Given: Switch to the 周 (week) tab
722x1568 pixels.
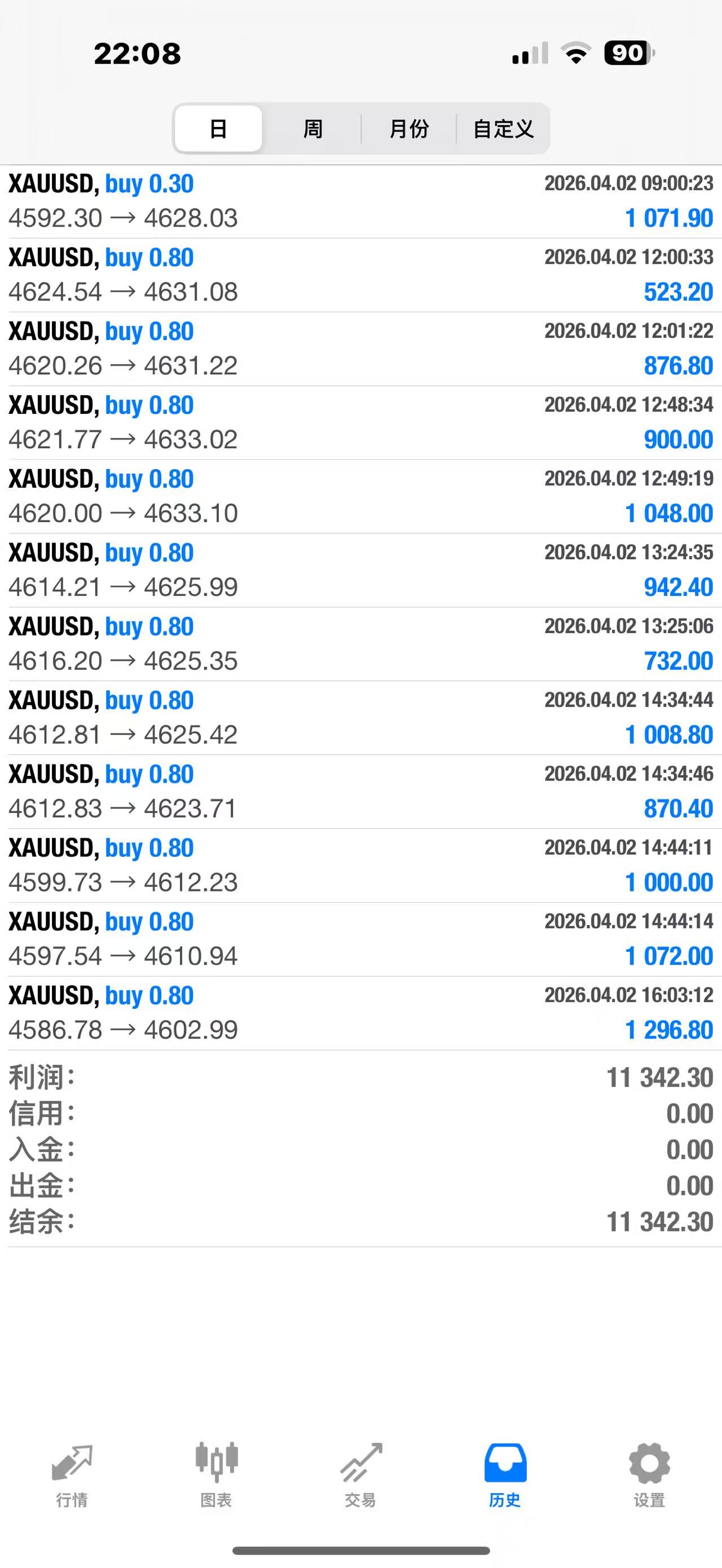Looking at the screenshot, I should click(x=312, y=129).
